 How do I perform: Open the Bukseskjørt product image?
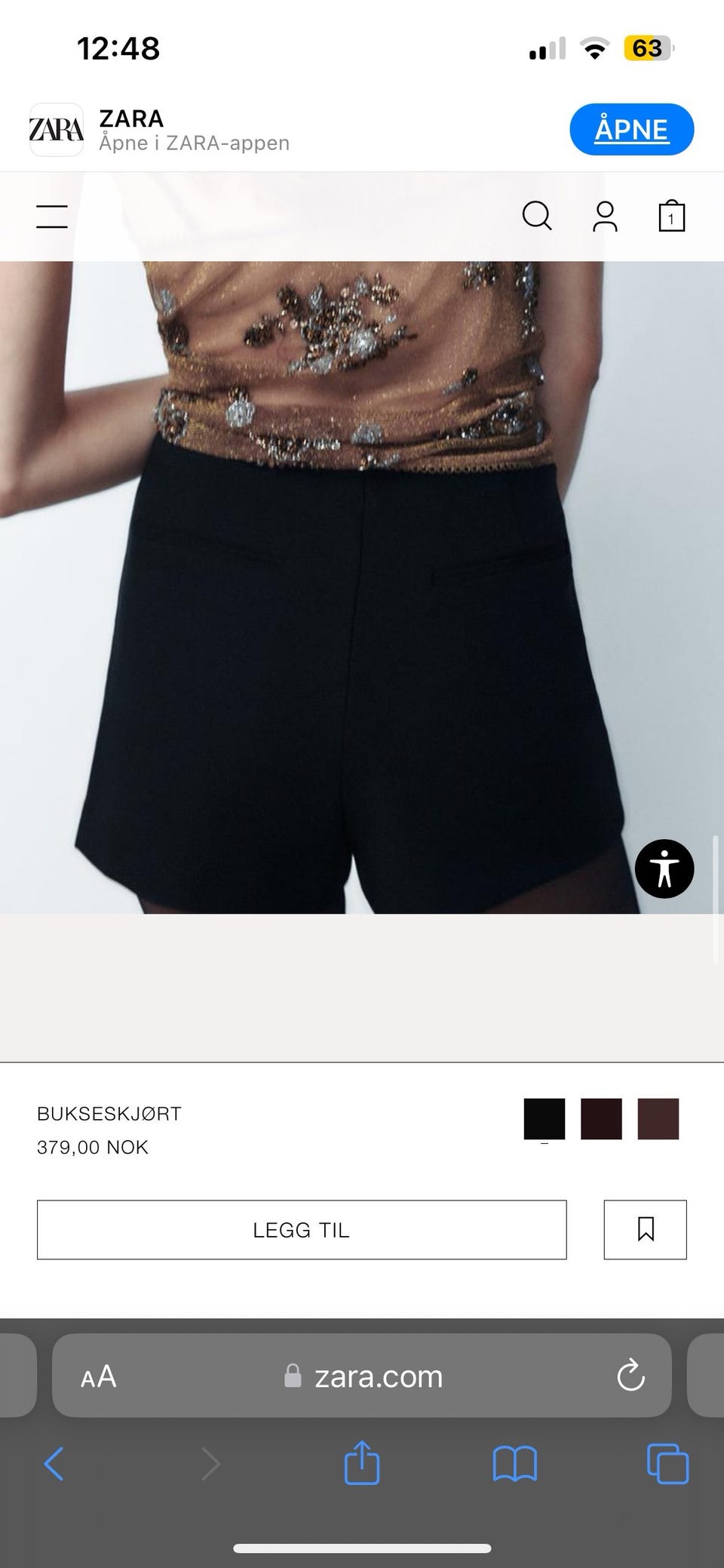362,587
